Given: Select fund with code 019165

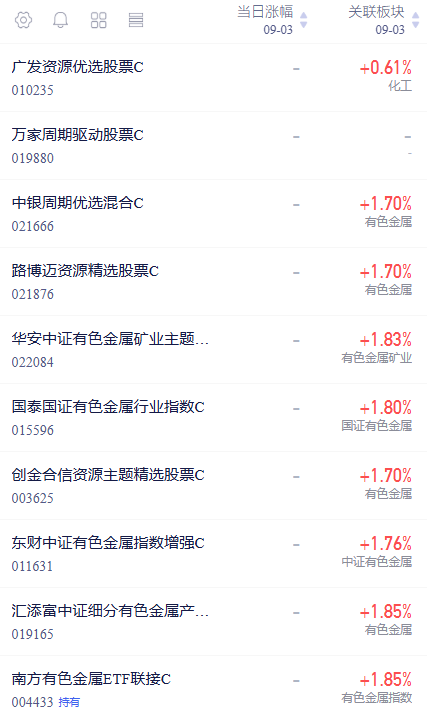Looking at the screenshot, I should 214,622.
